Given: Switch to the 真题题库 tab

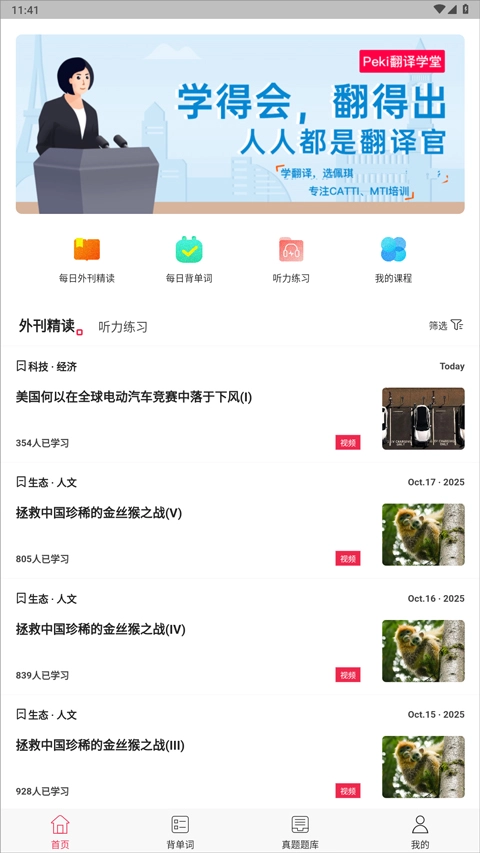Looking at the screenshot, I should (300, 832).
